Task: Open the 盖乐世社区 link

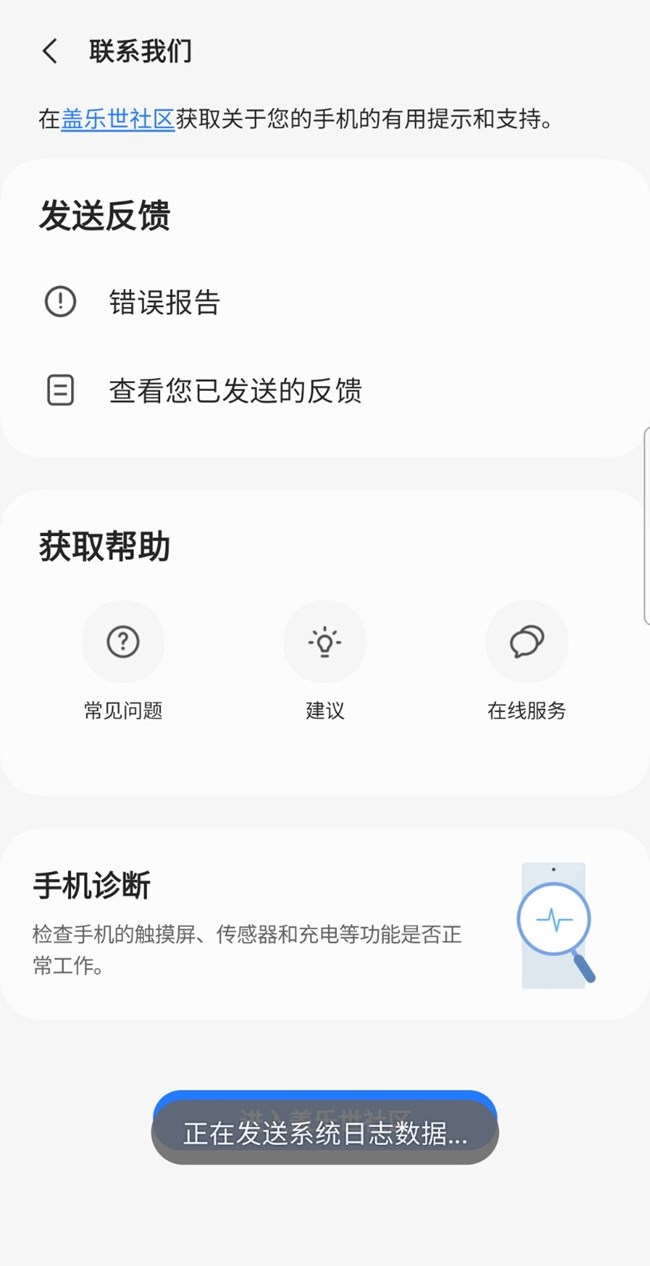Action: (118, 120)
